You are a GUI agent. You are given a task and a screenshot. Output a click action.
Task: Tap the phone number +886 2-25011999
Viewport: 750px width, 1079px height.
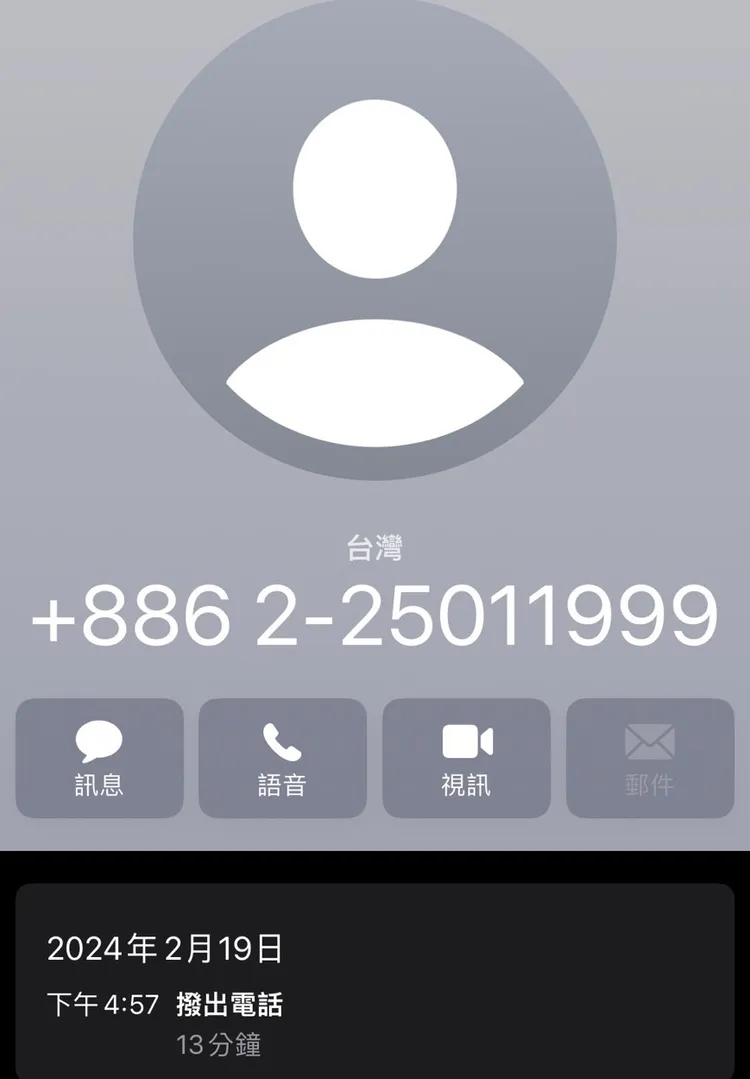375,617
